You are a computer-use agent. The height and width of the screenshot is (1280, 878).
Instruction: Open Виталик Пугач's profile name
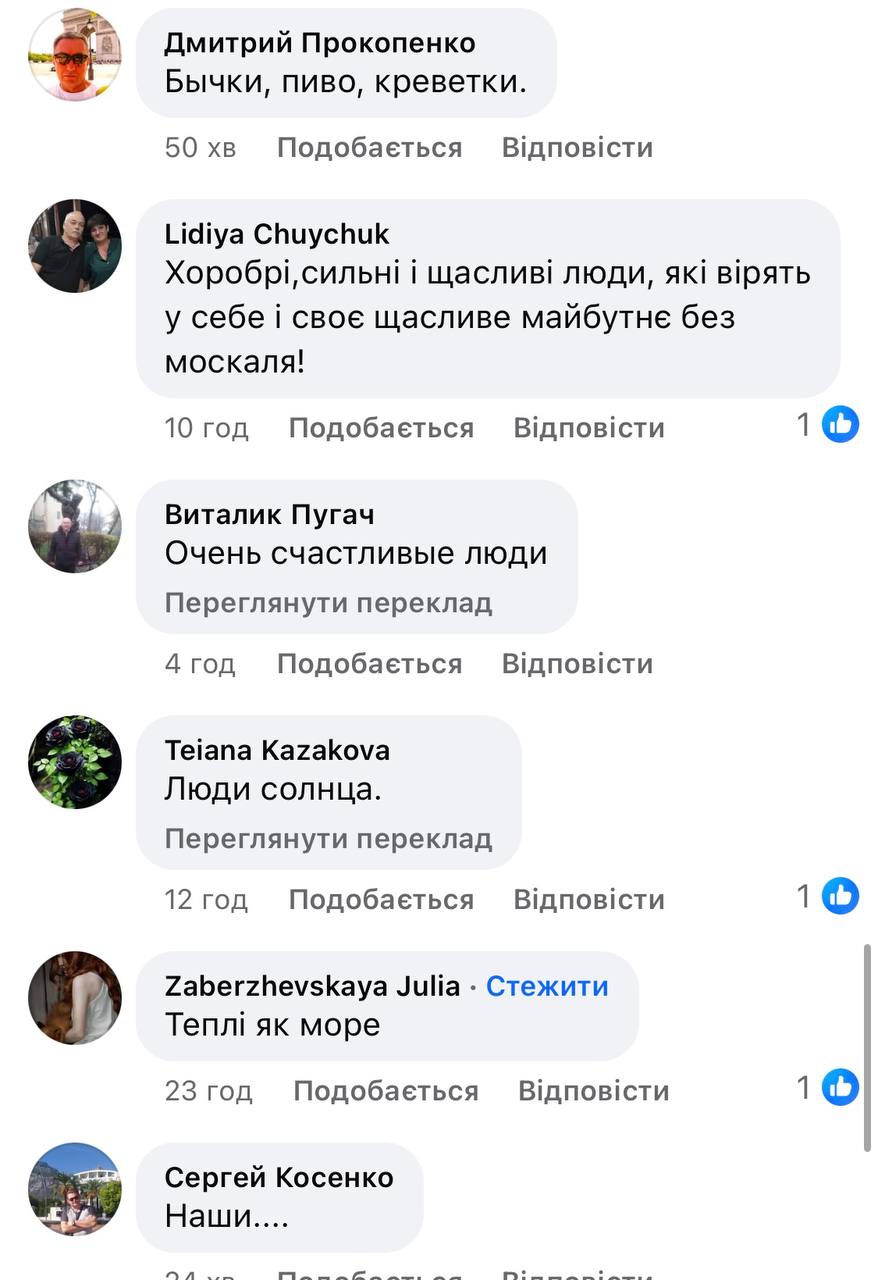[x=269, y=515]
